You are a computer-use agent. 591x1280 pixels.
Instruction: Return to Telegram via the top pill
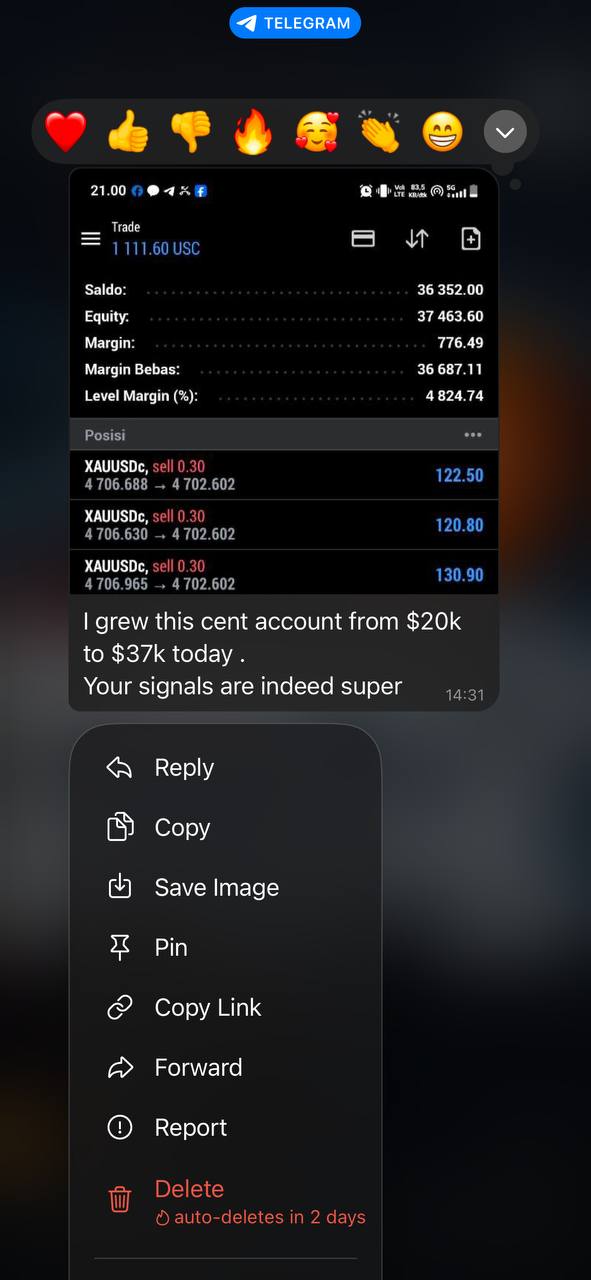295,23
